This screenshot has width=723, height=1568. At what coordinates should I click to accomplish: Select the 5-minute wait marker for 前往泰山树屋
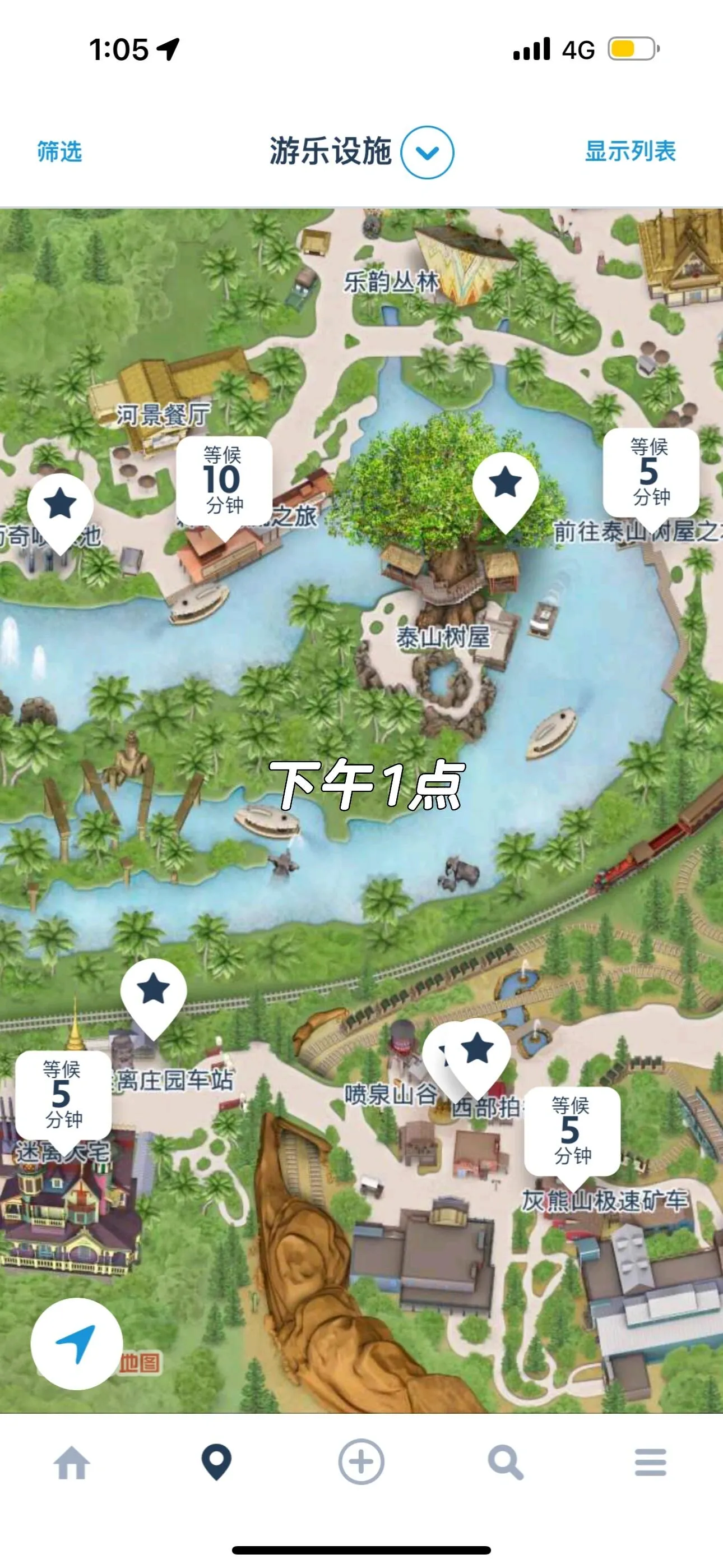click(x=650, y=472)
